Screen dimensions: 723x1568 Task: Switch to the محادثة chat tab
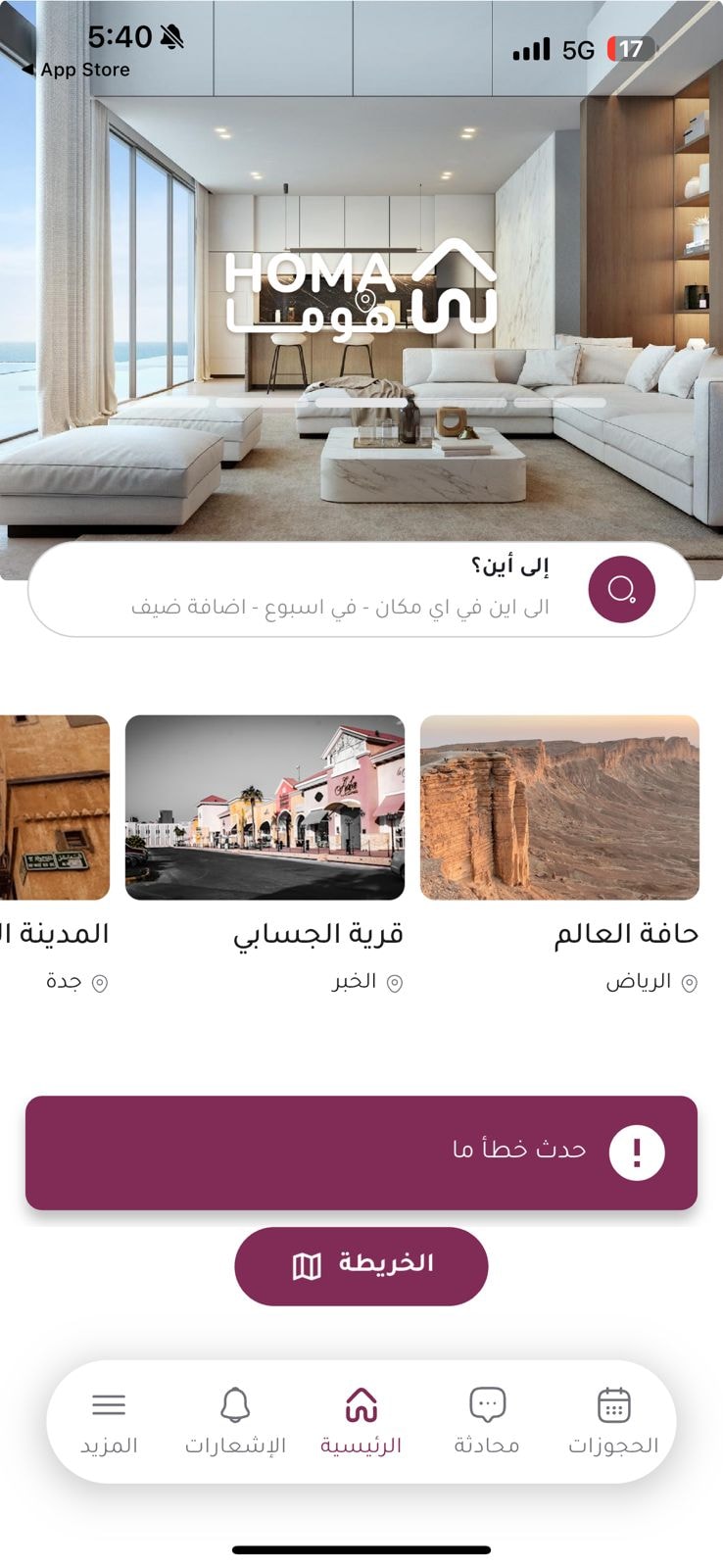[487, 1420]
